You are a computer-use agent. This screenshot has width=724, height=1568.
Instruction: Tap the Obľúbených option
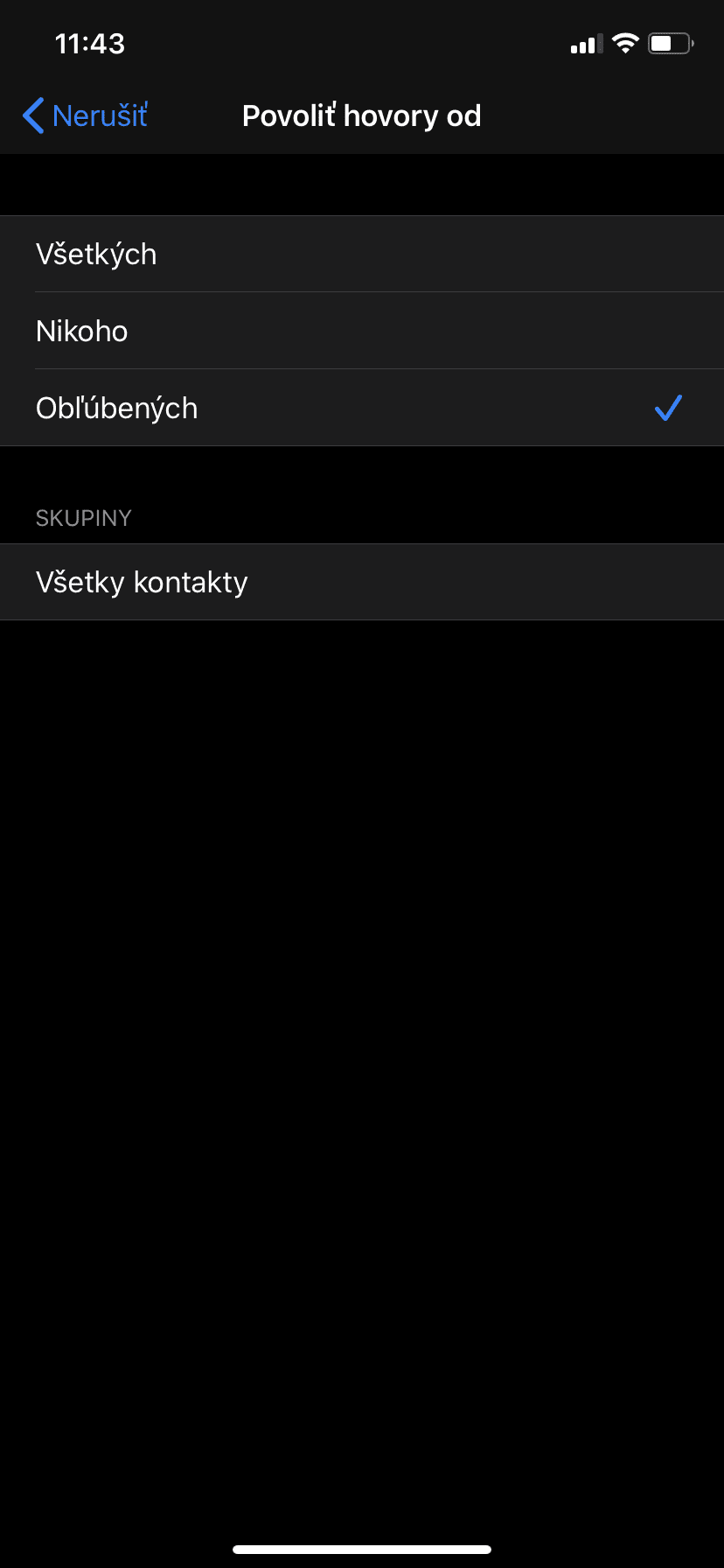(362, 408)
